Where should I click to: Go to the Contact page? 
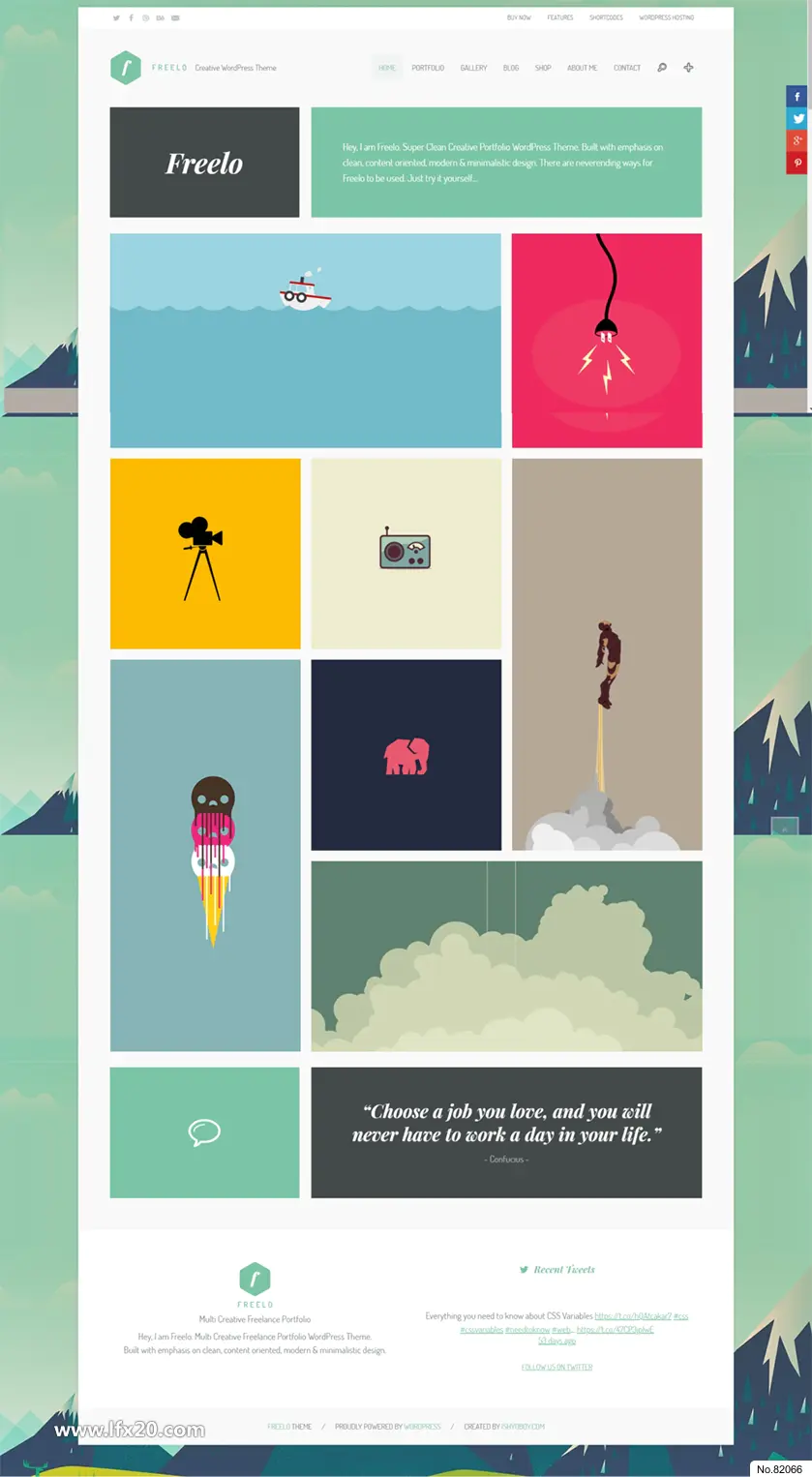click(x=627, y=68)
